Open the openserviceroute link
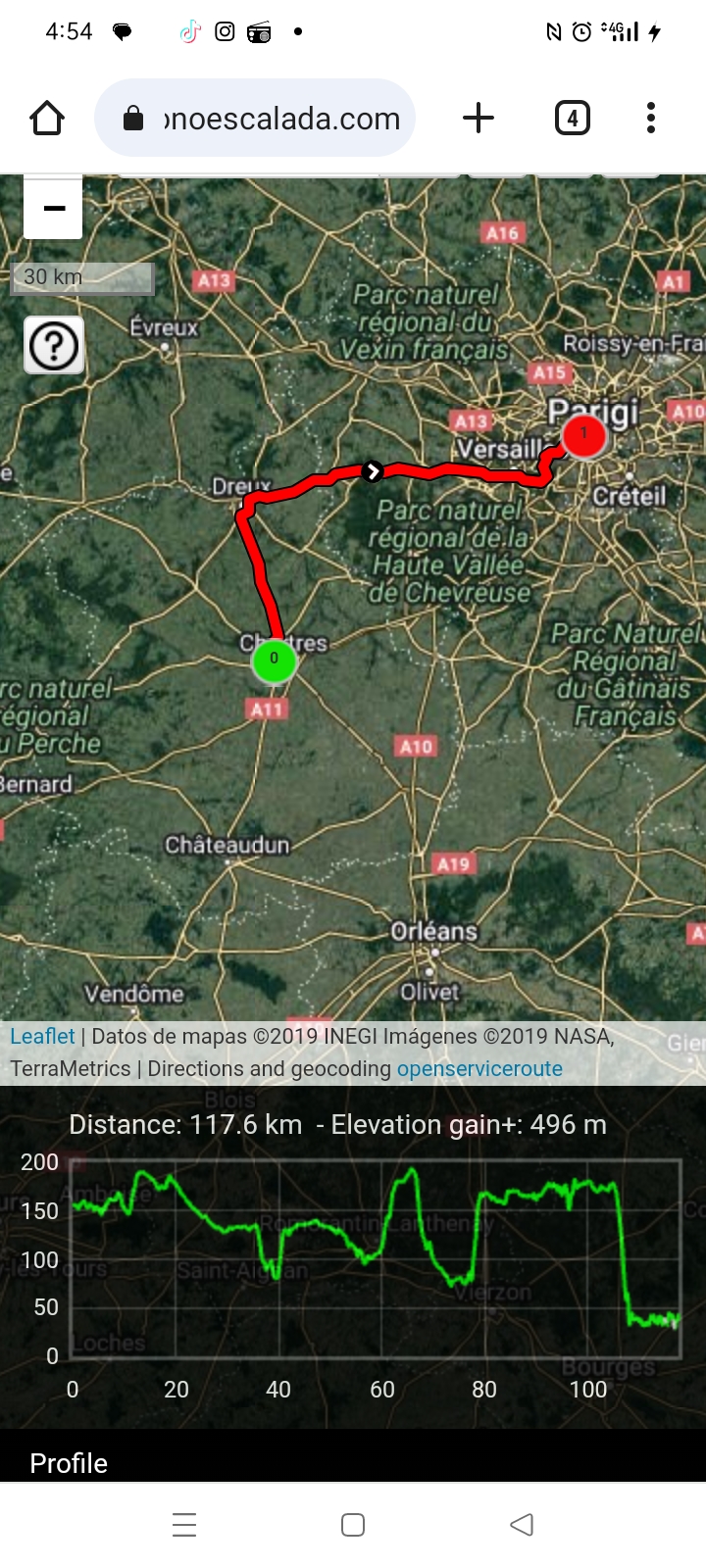706x1568 pixels. (x=479, y=1068)
